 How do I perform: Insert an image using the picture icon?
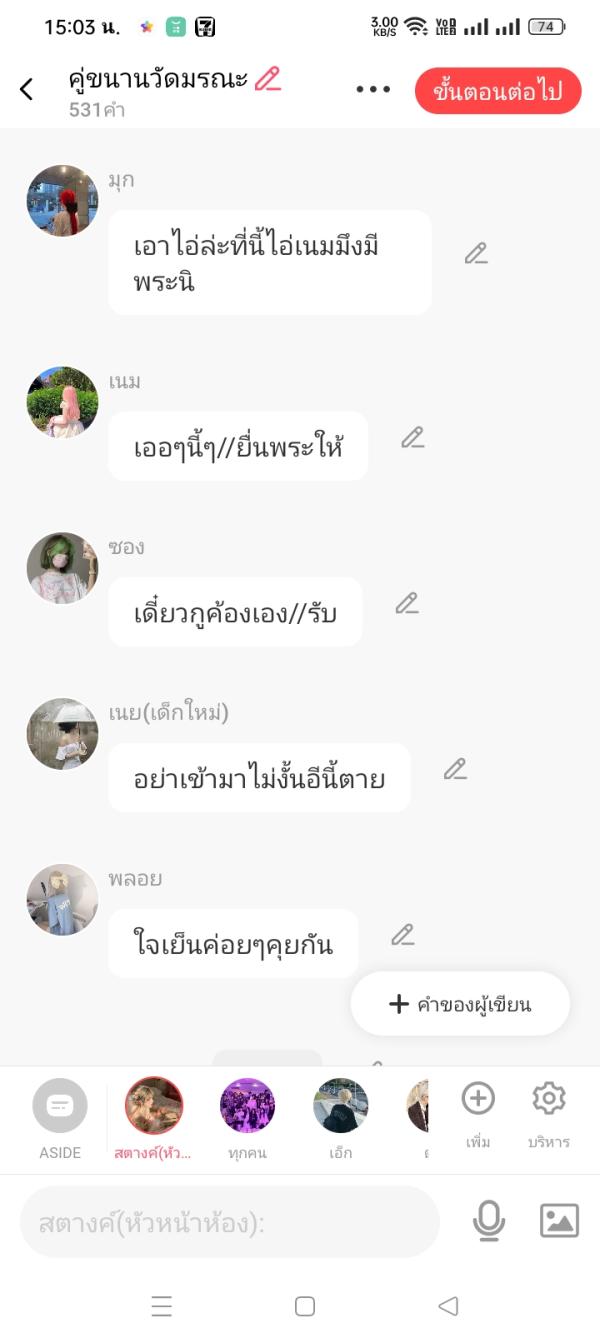559,1221
